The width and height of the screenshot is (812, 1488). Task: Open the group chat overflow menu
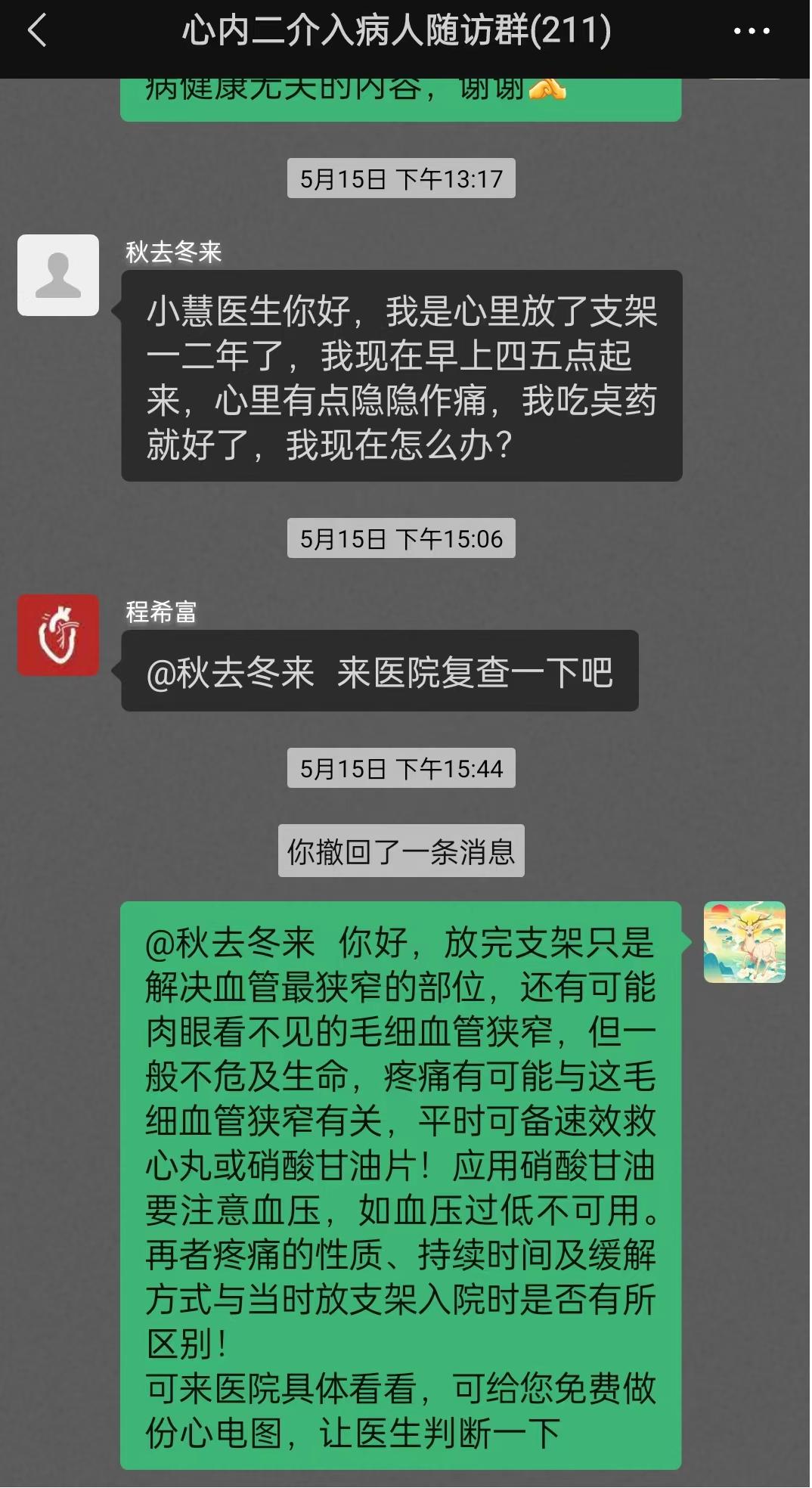click(x=752, y=31)
